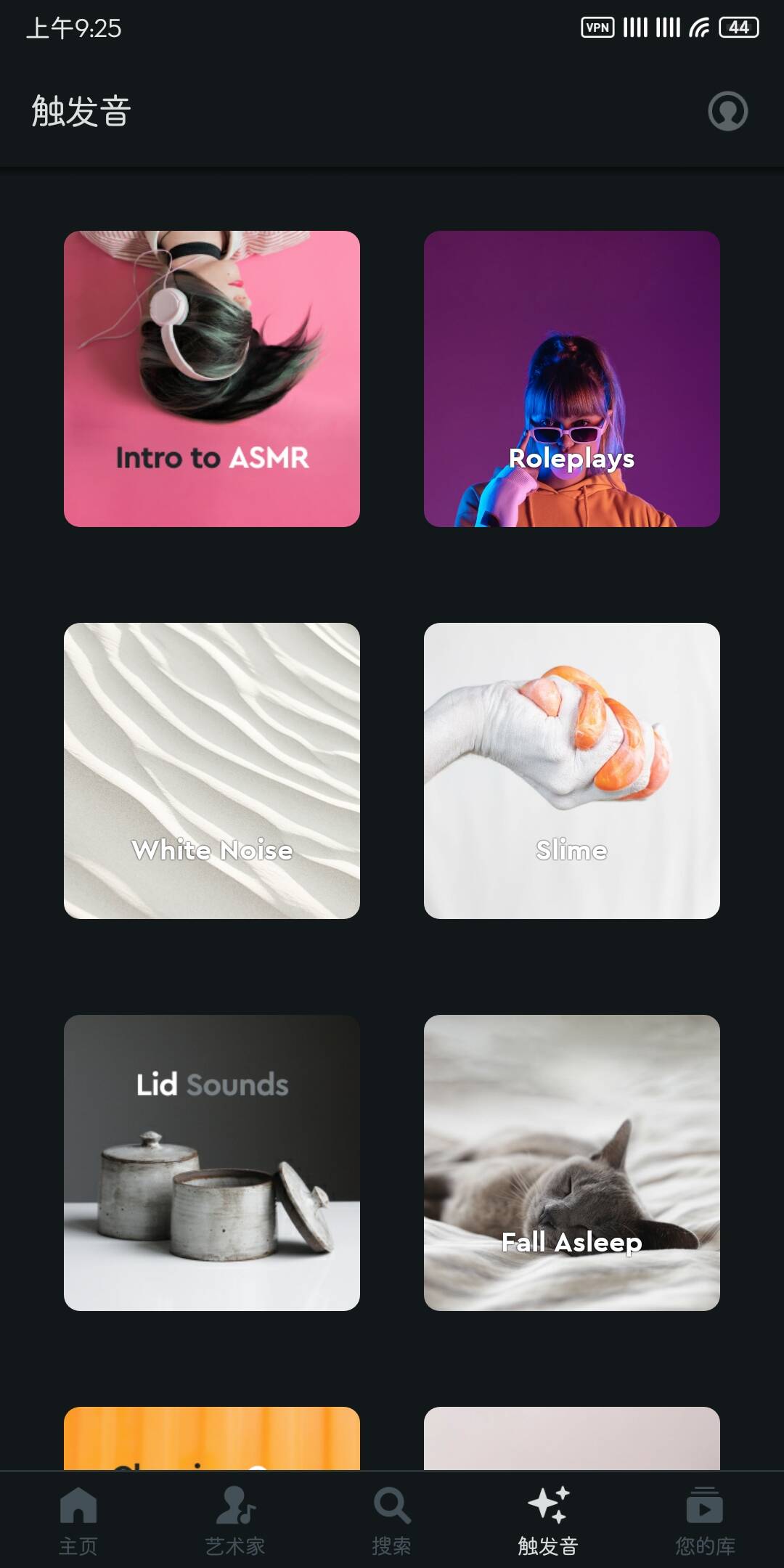Viewport: 784px width, 1568px height.
Task: Open the Intro to ASMR card
Action: (212, 379)
